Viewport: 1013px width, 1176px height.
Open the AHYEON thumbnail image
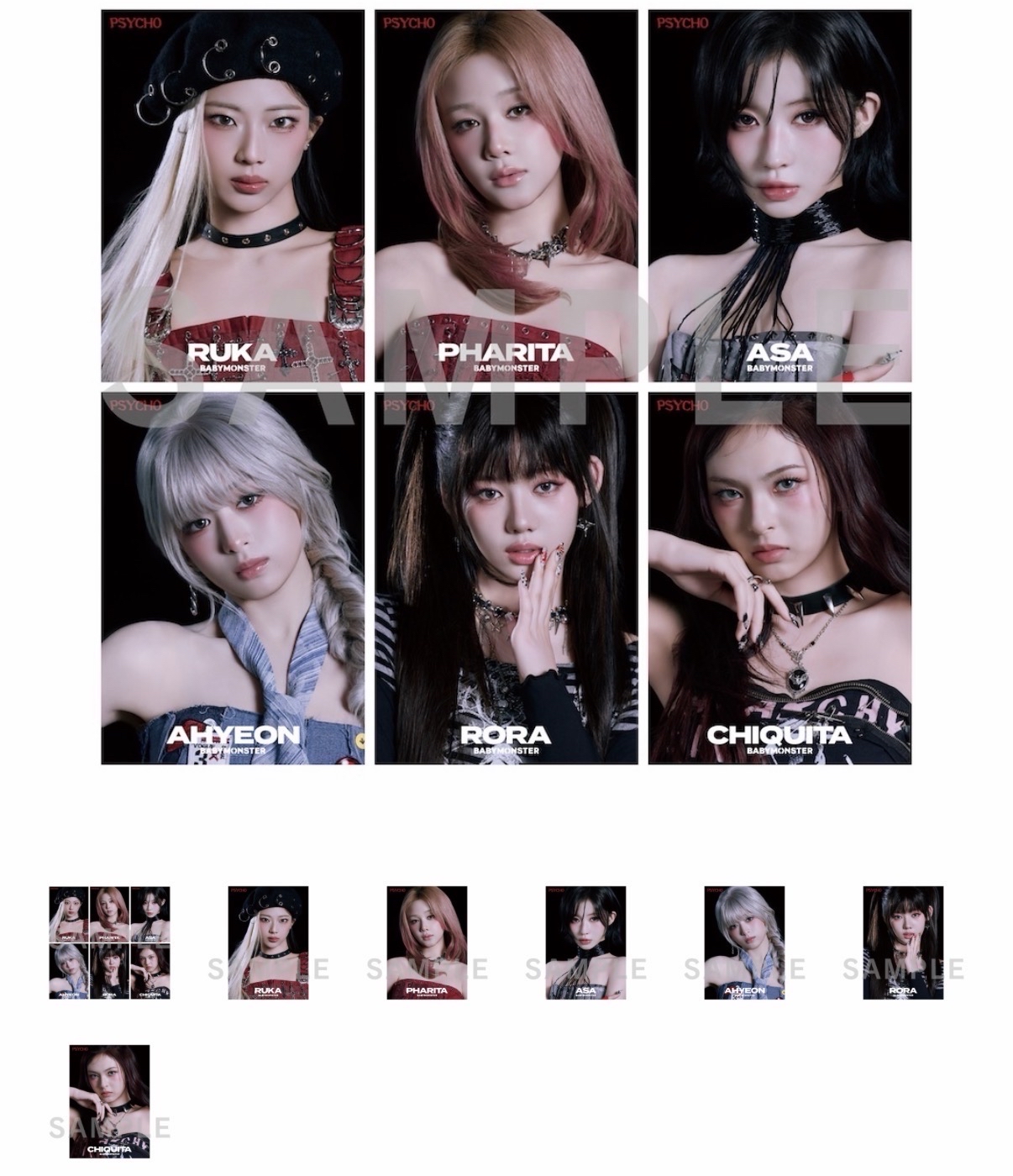[744, 942]
